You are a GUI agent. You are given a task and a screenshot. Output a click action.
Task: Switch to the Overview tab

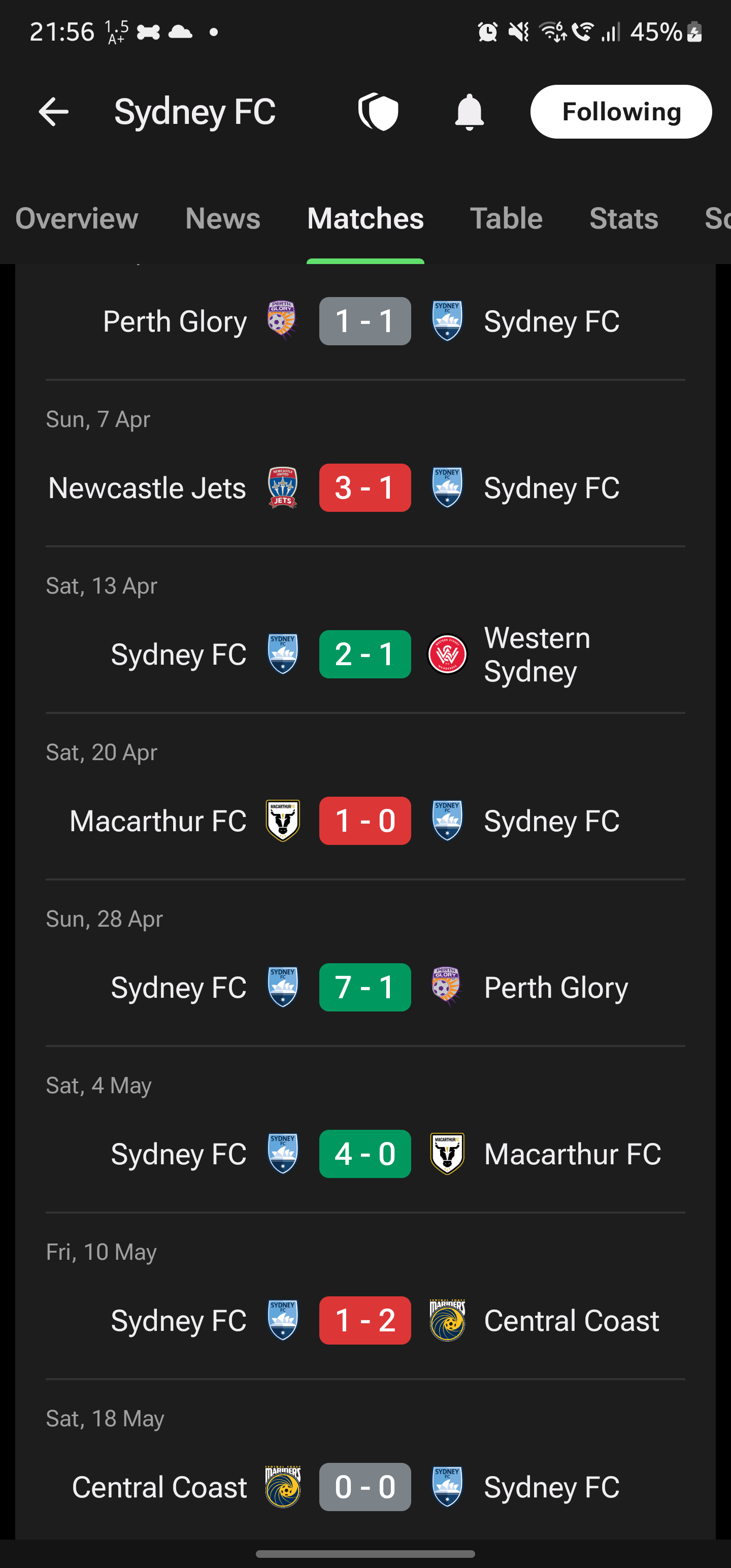[x=77, y=218]
